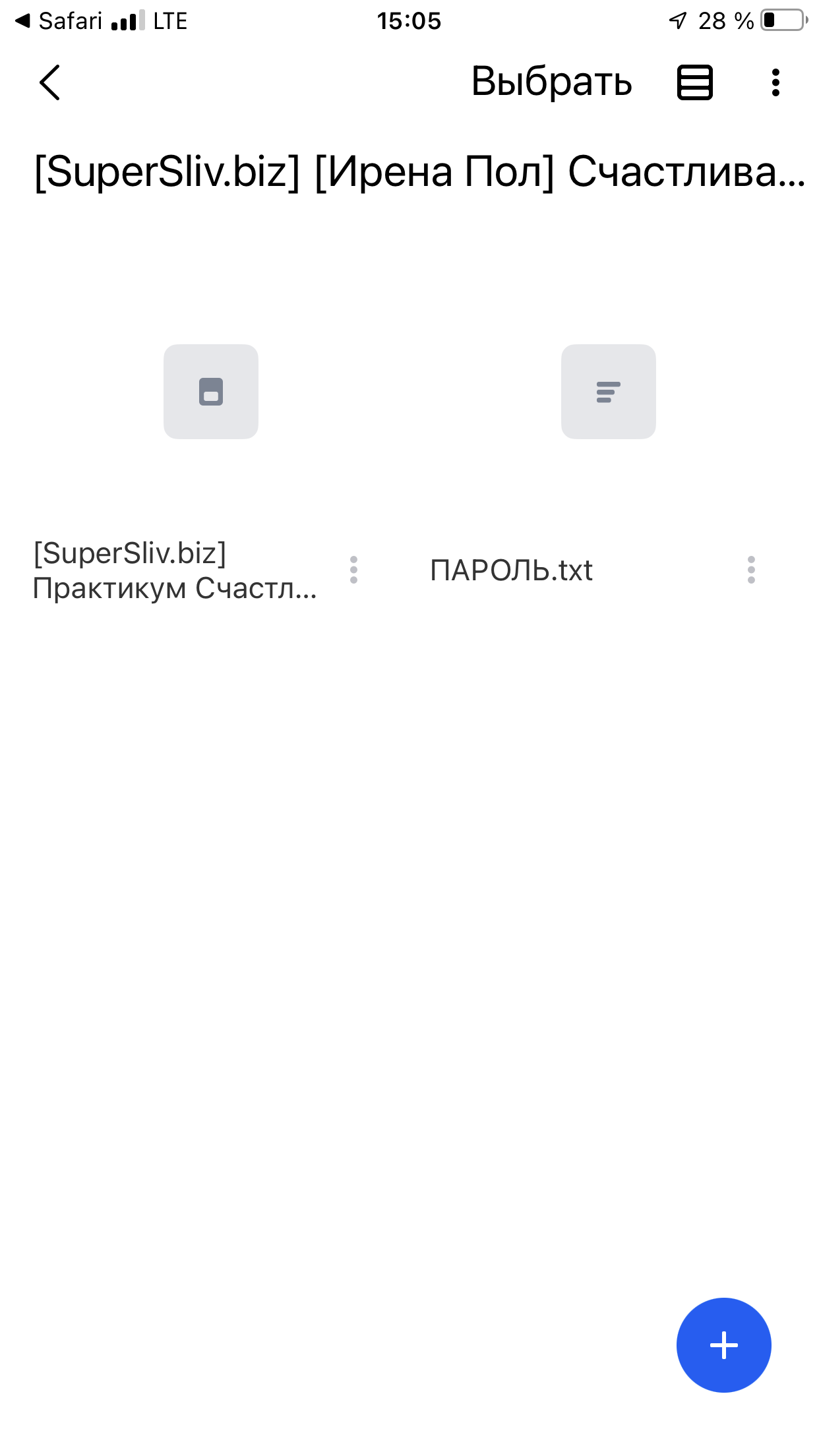Open options for ПАРОЛЬ.txt
The image size is (819, 1456).
[x=751, y=570]
